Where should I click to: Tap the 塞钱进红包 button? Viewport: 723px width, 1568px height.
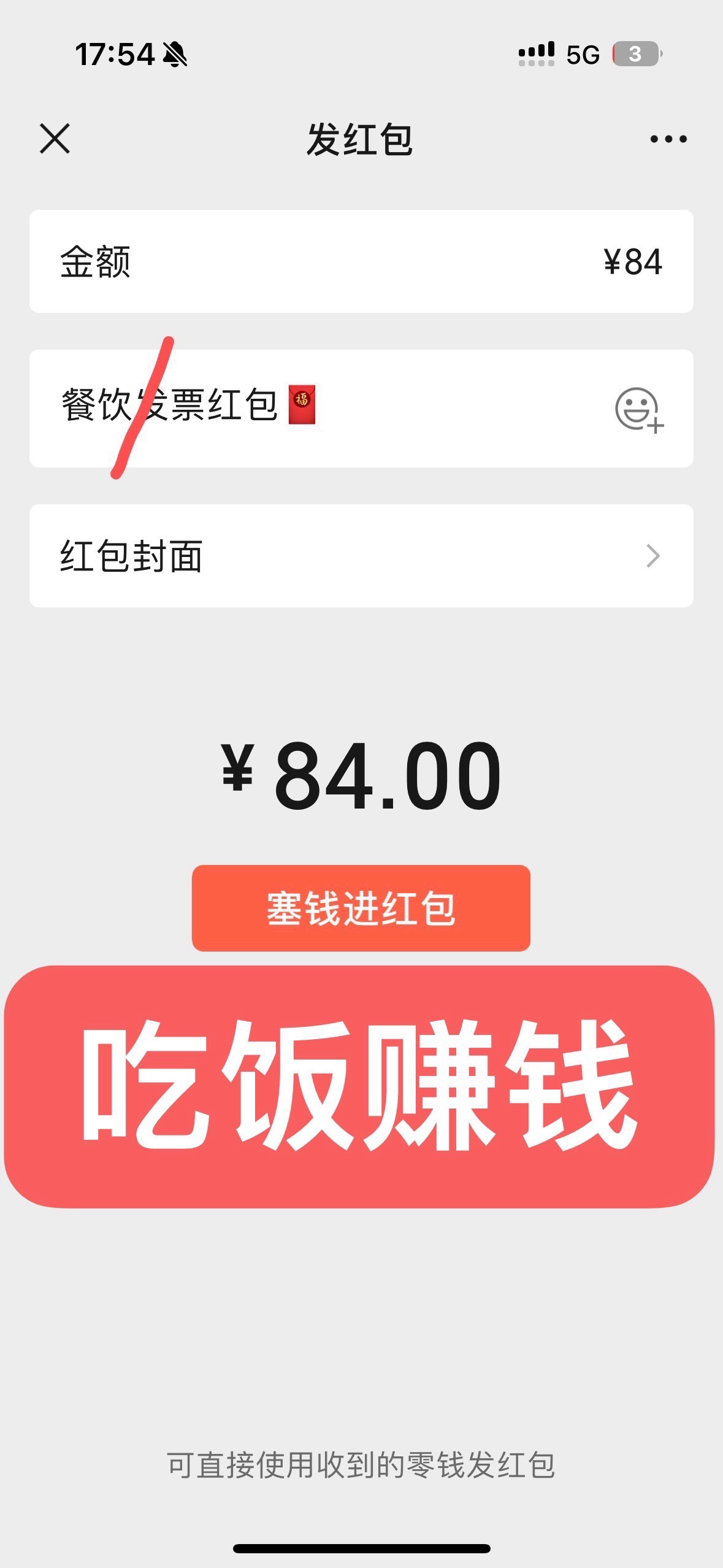[361, 908]
